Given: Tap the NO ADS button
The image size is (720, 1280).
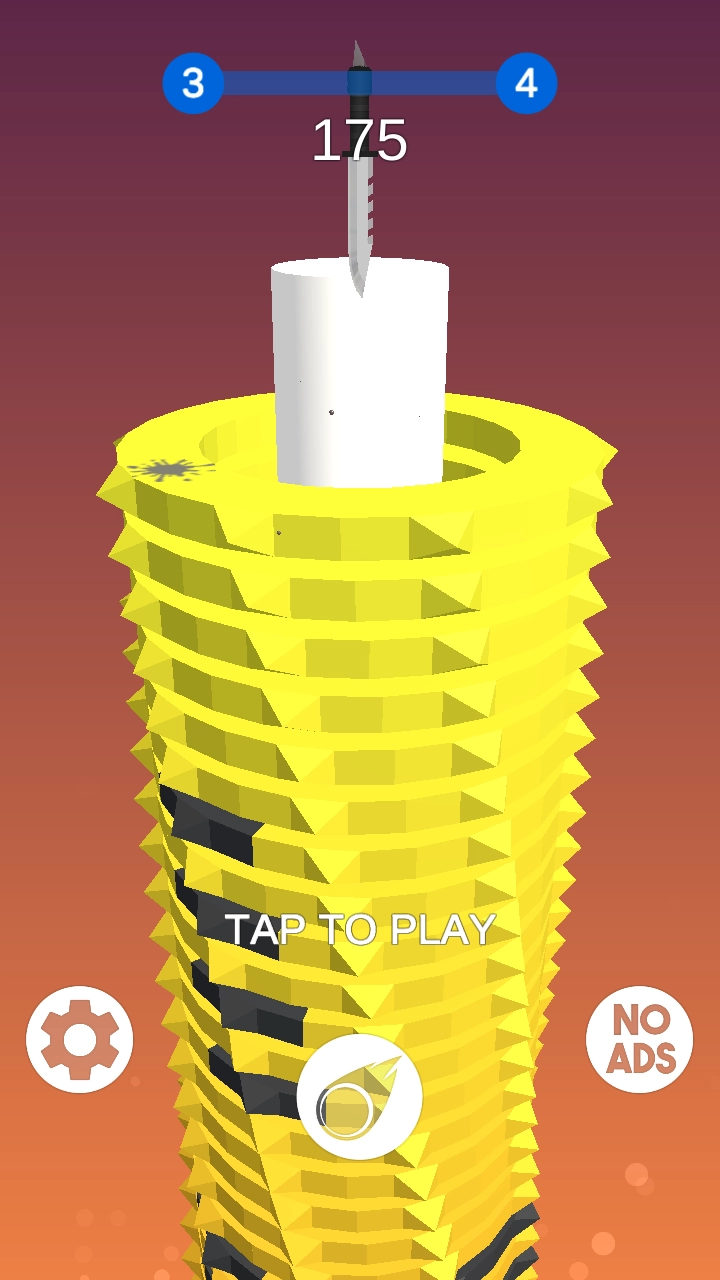Looking at the screenshot, I should click(639, 1040).
